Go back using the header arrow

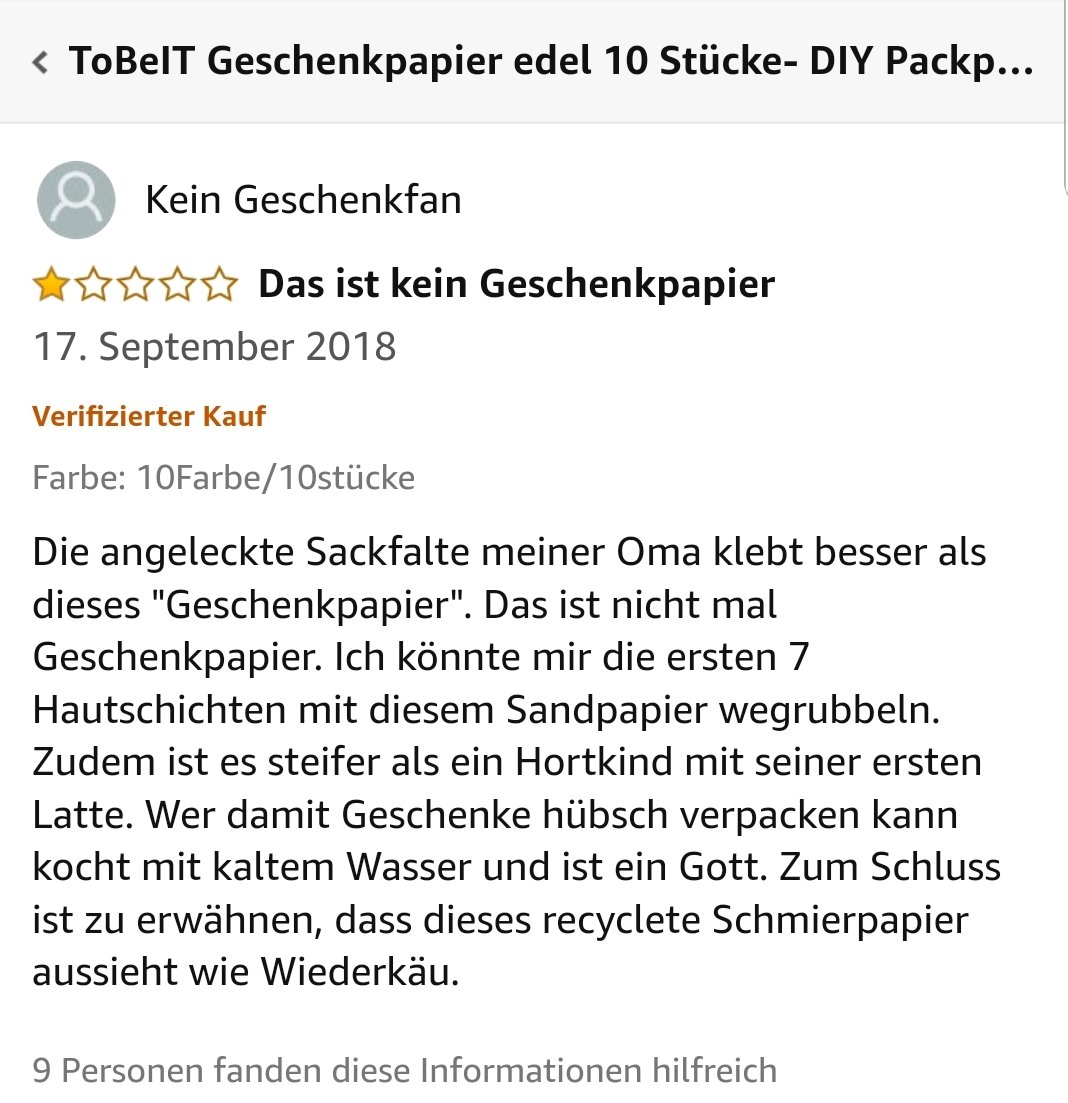tap(40, 63)
